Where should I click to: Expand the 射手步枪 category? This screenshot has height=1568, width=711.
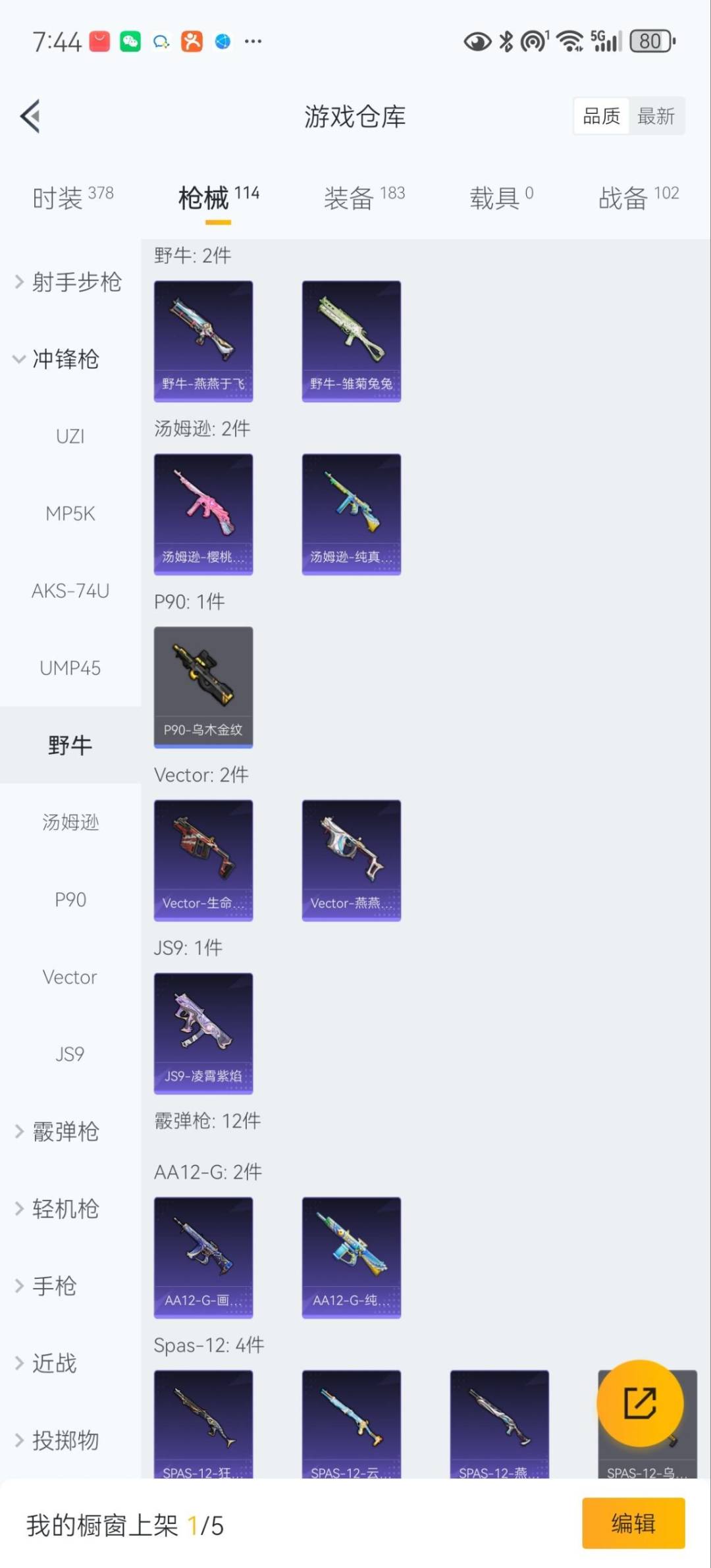pyautogui.click(x=76, y=283)
